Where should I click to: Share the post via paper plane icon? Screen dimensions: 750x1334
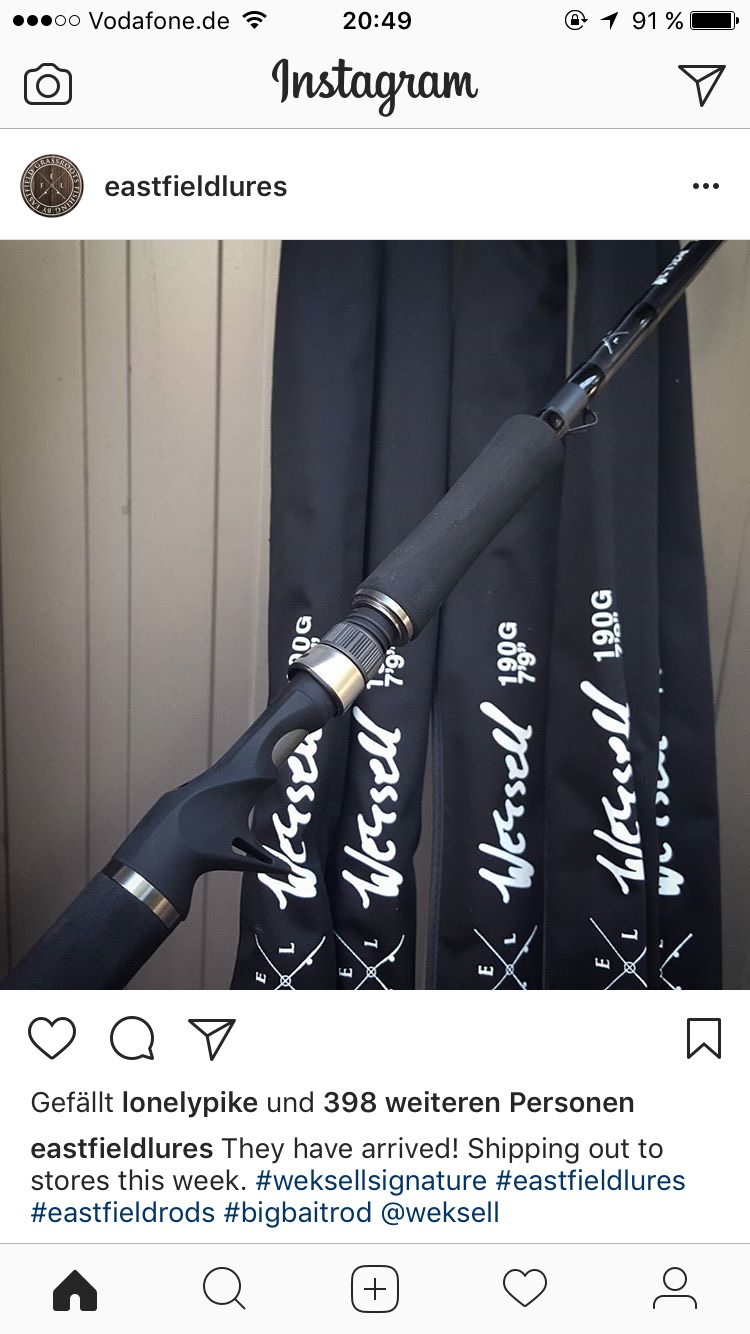tap(212, 1039)
